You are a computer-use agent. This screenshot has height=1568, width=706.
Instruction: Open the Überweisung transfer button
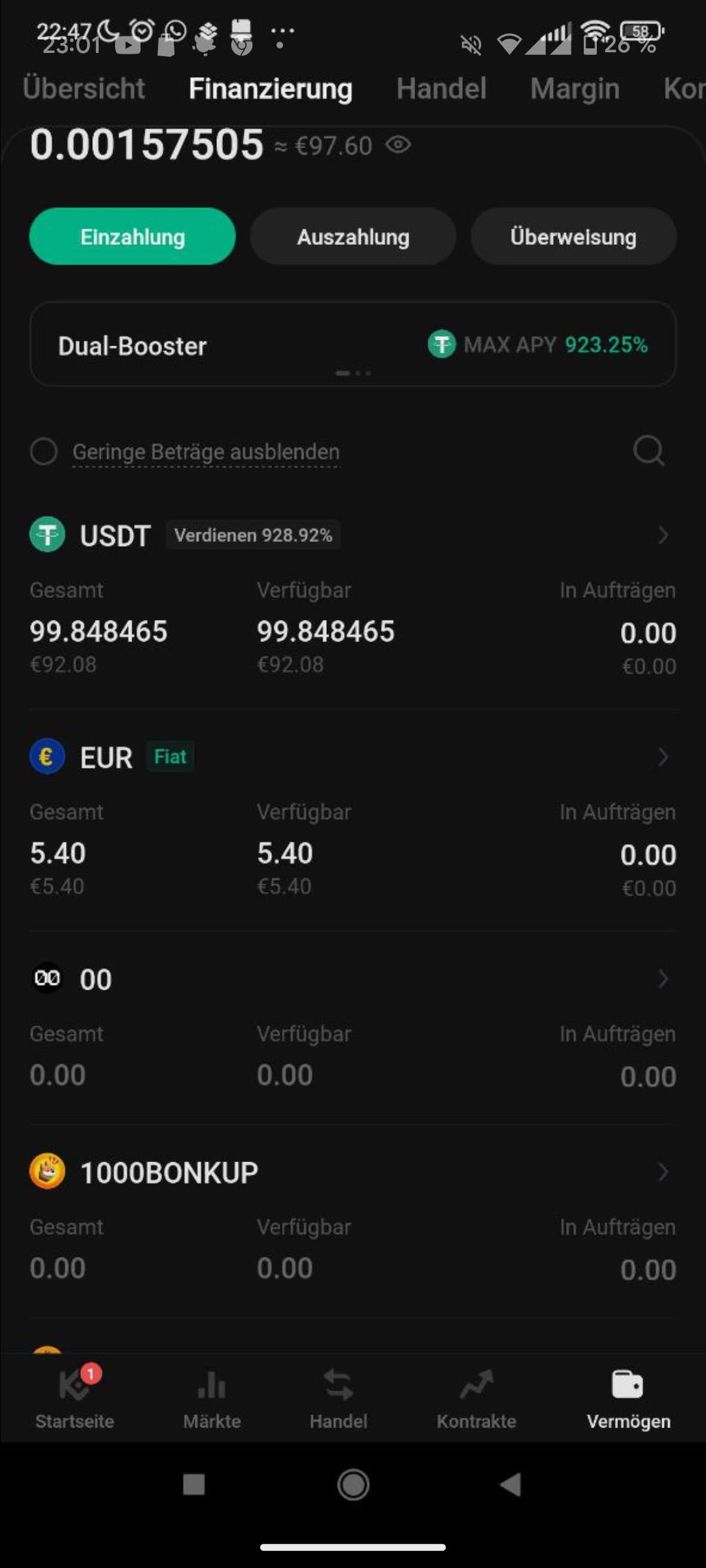[x=573, y=237]
